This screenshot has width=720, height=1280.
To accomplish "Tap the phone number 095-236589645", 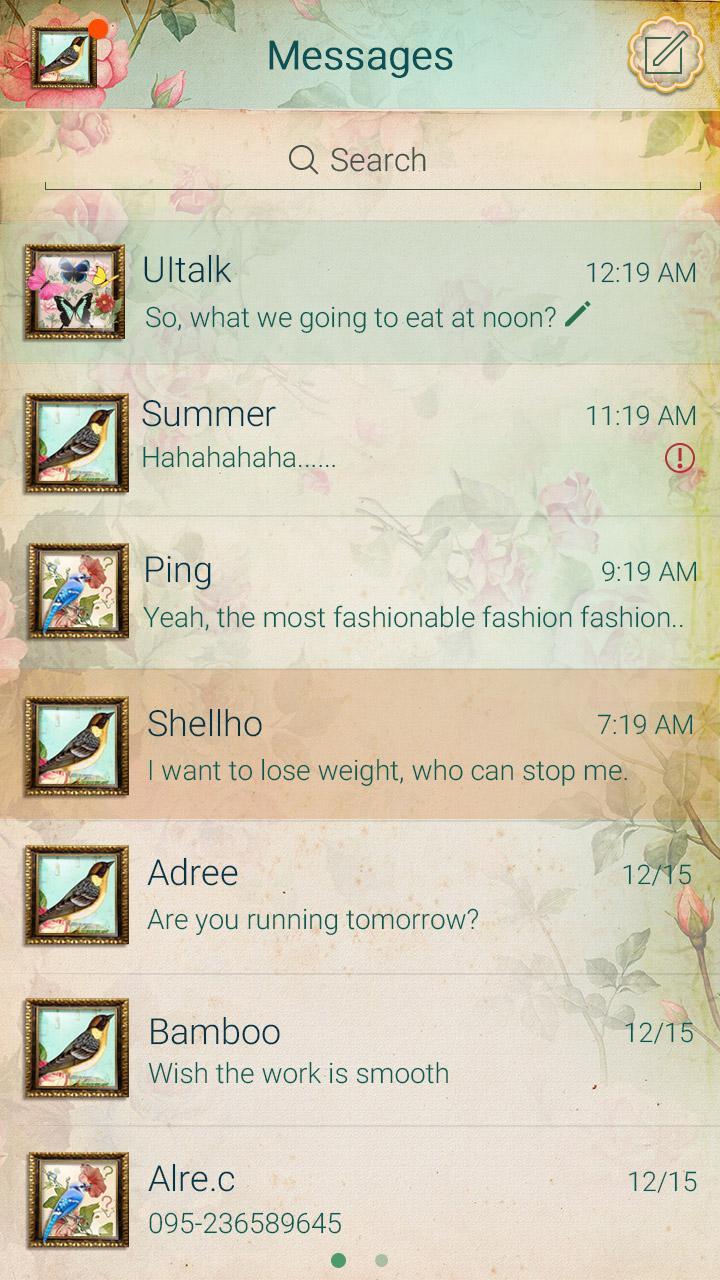I will point(247,1222).
